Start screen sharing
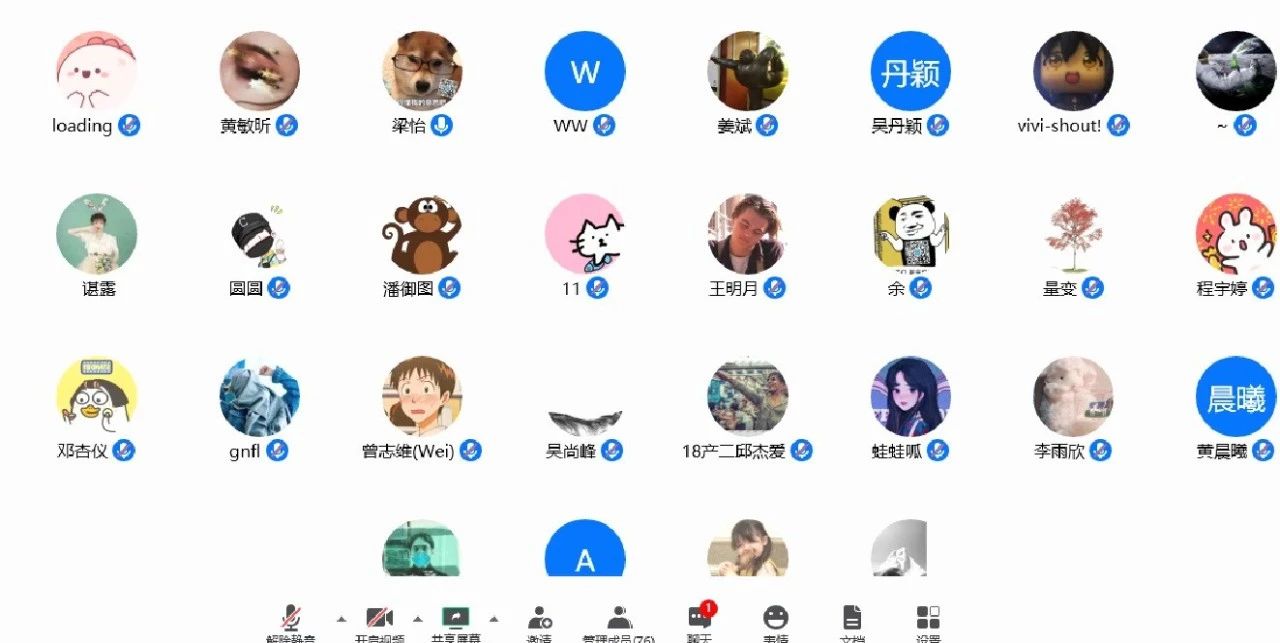The image size is (1280, 643). pos(455,620)
